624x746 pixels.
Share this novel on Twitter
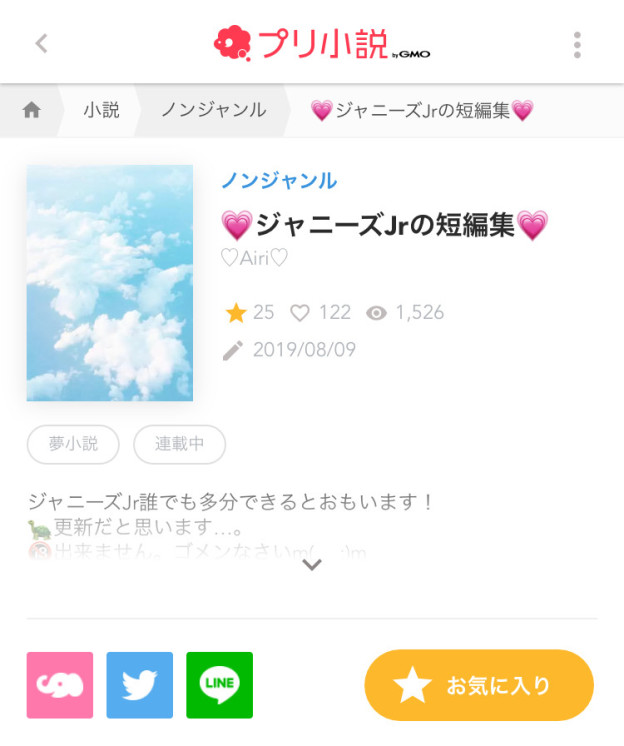pos(140,685)
